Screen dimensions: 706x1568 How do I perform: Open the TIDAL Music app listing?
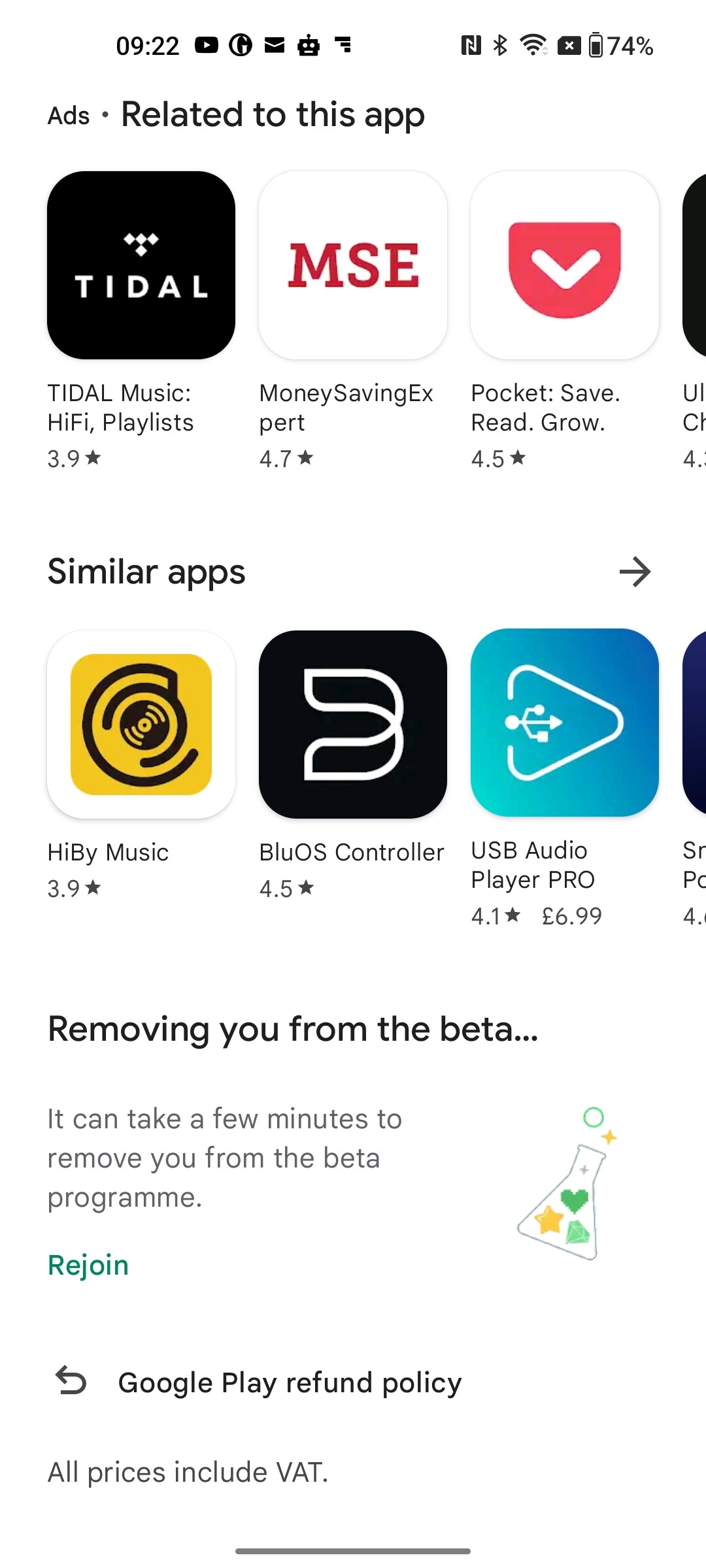[141, 265]
